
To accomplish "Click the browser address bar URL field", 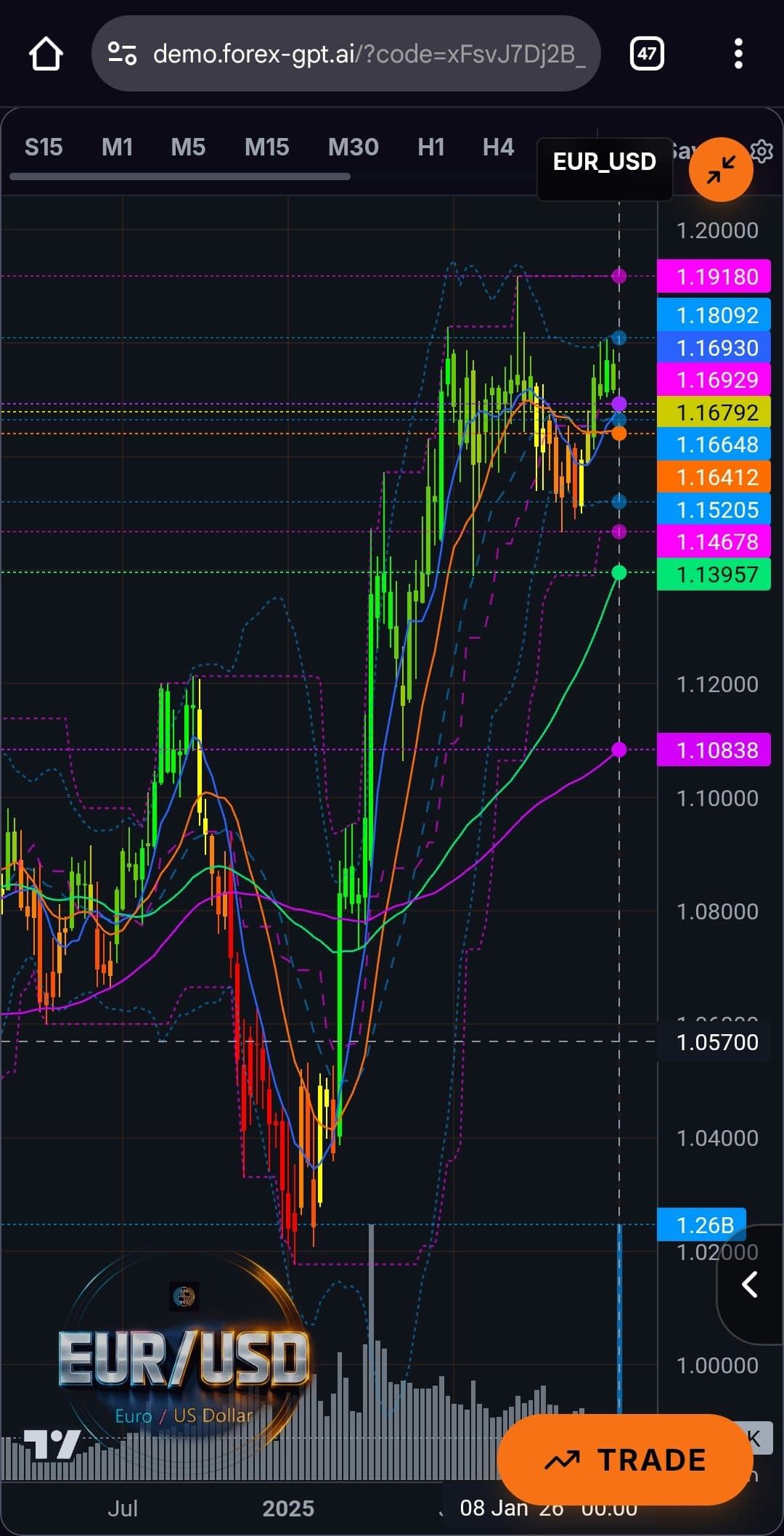I will click(x=348, y=53).
